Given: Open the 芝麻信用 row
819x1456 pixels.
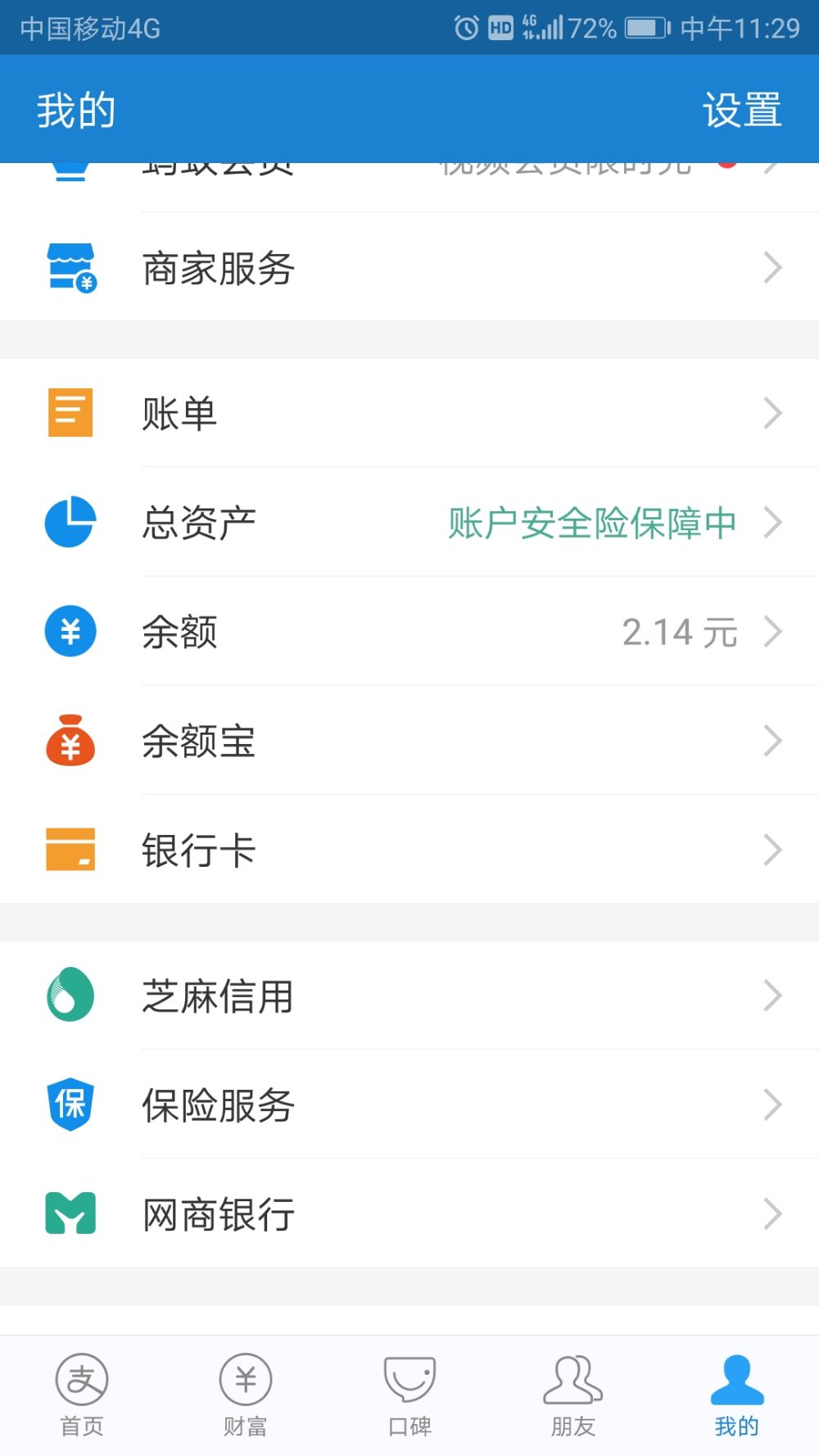Looking at the screenshot, I should 409,996.
